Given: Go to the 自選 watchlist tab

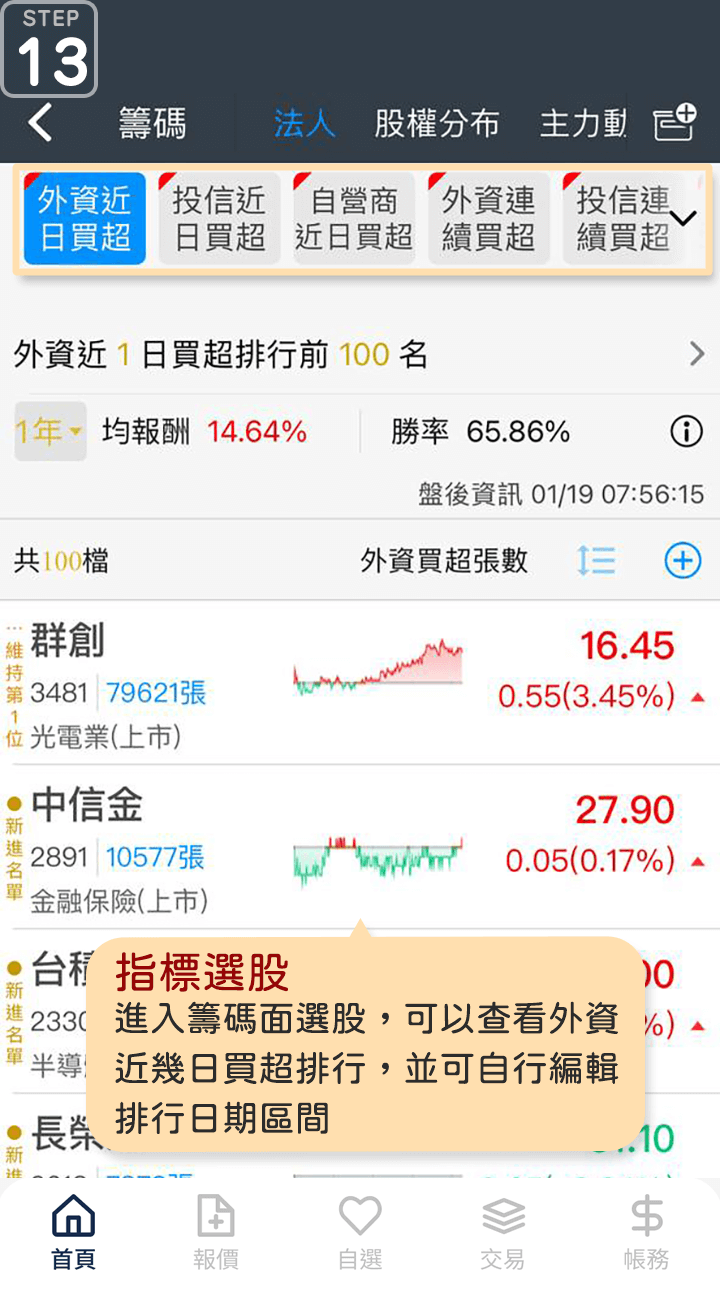Looking at the screenshot, I should [360, 1232].
